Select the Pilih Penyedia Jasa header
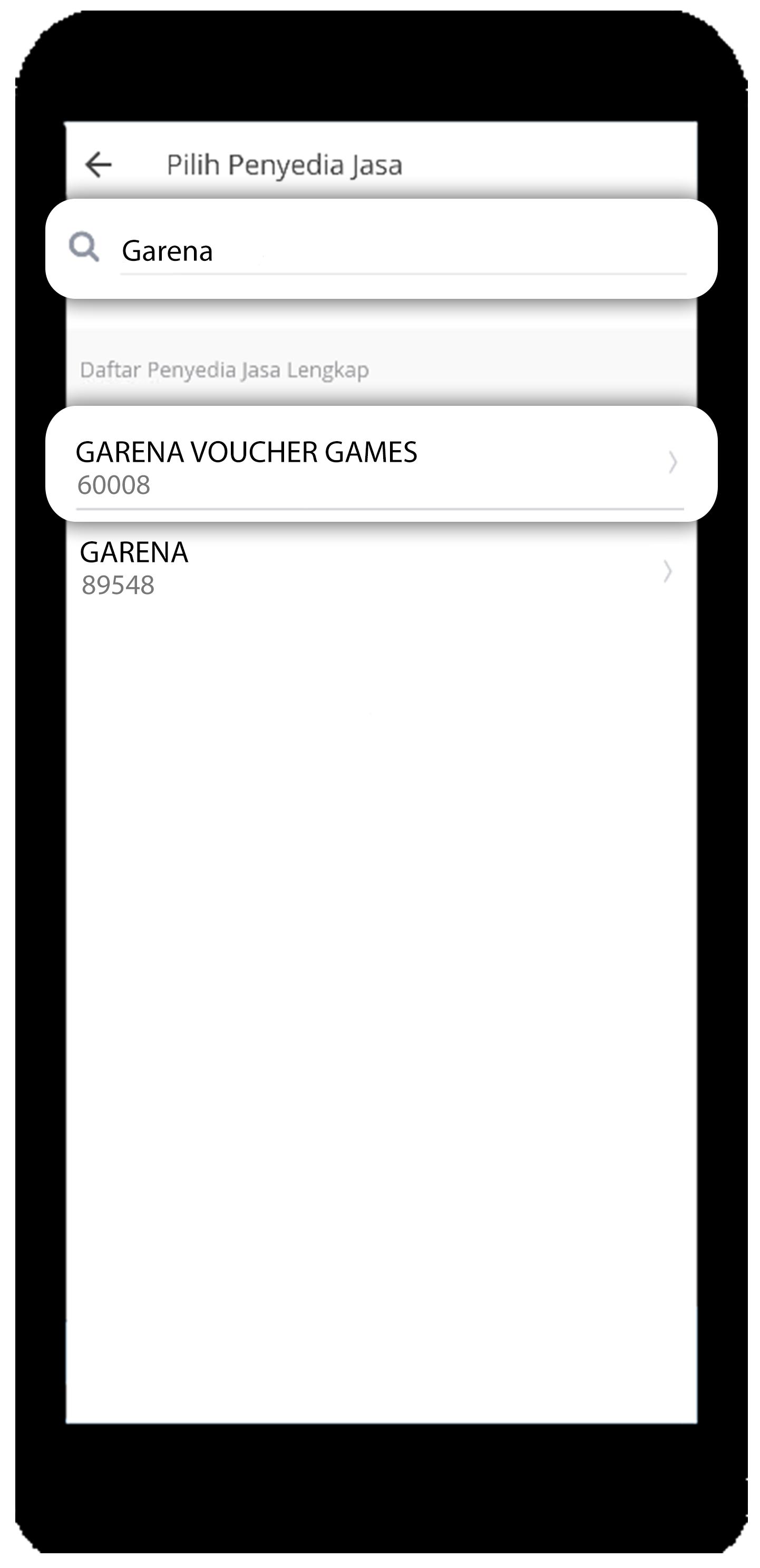760x1568 pixels. point(285,163)
